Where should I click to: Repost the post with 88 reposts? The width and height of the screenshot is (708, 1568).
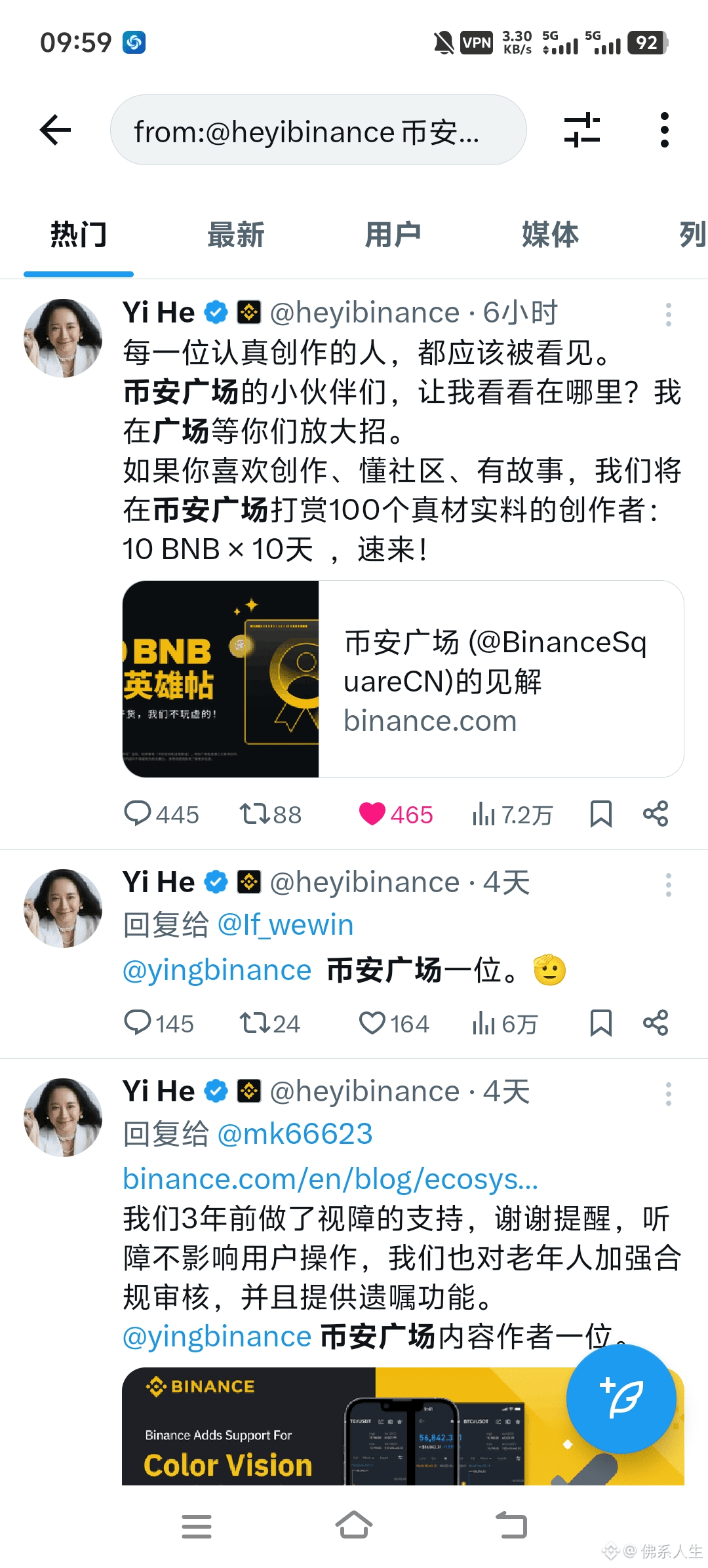coord(254,814)
